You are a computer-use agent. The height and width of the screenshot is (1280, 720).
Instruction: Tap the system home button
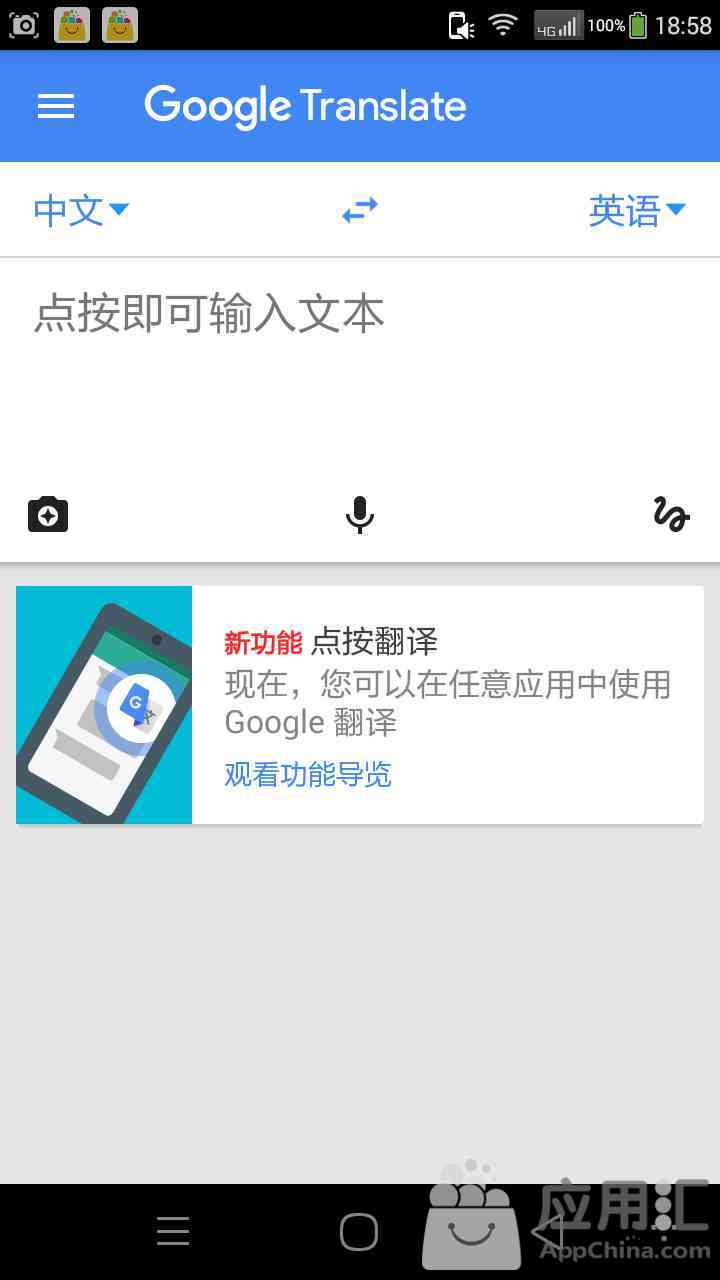pos(359,1232)
